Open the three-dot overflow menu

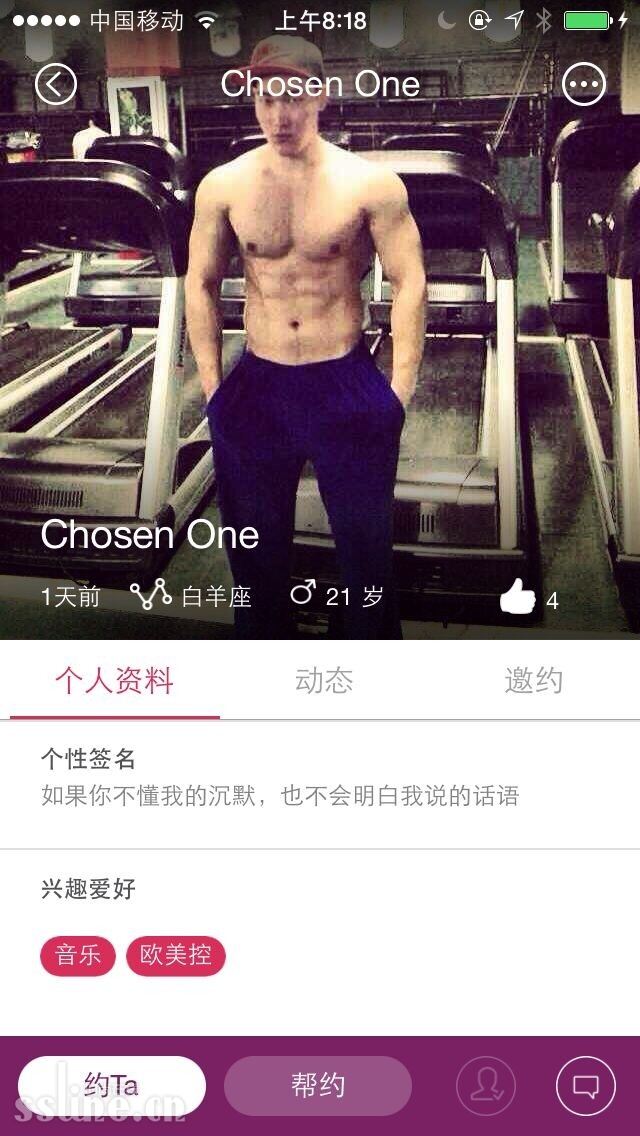pos(584,84)
